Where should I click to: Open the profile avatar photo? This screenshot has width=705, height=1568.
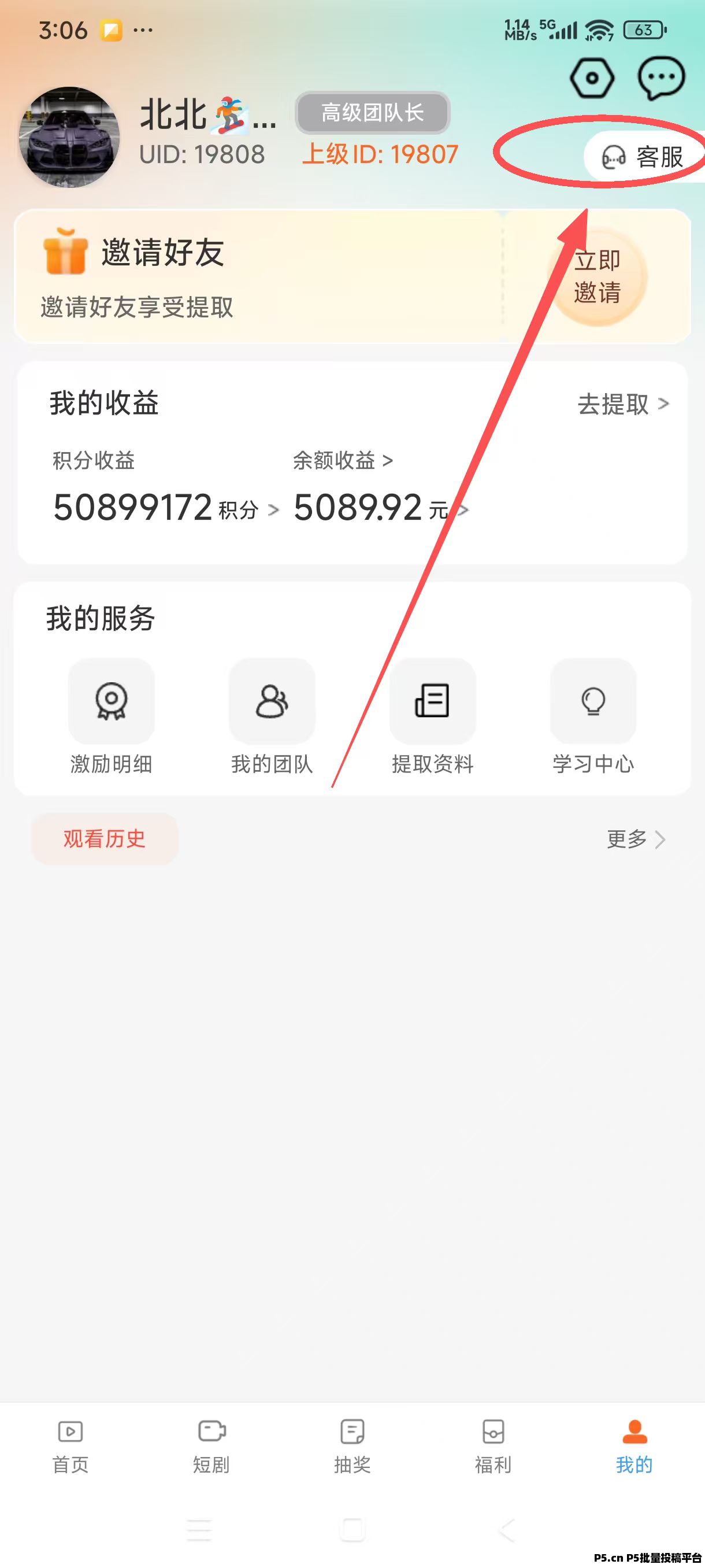69,137
